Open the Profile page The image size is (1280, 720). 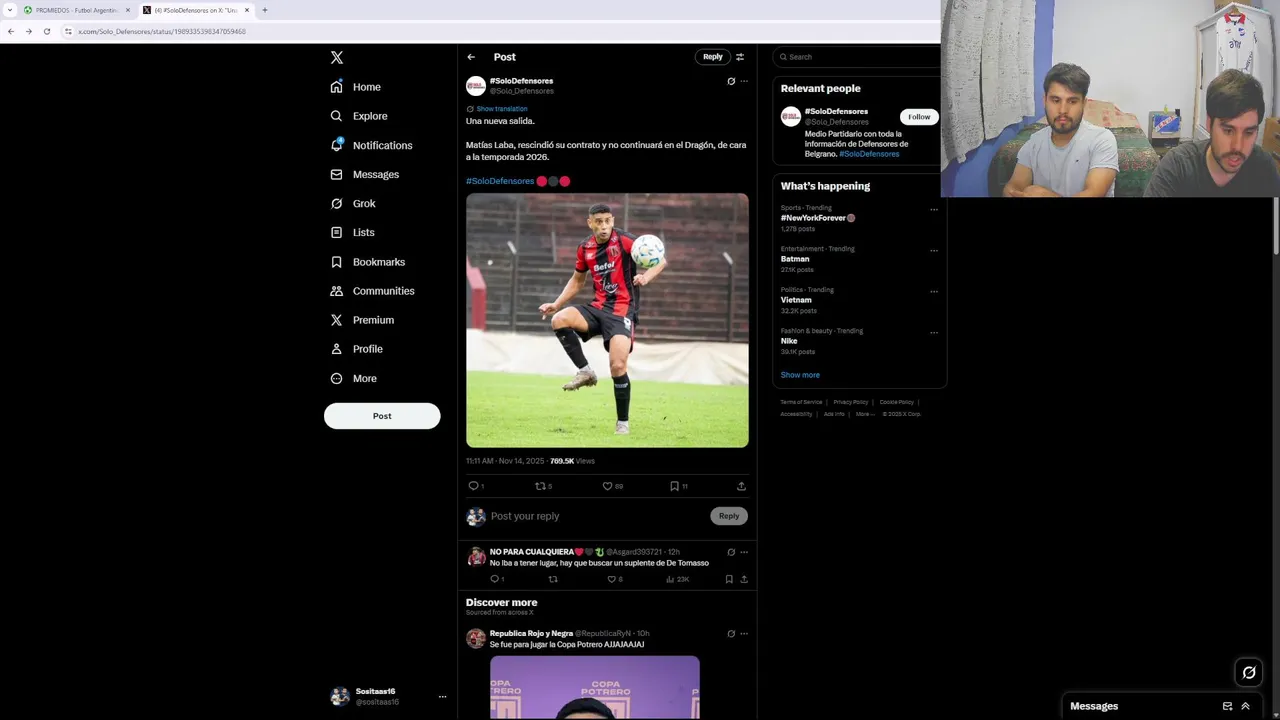[x=367, y=349]
